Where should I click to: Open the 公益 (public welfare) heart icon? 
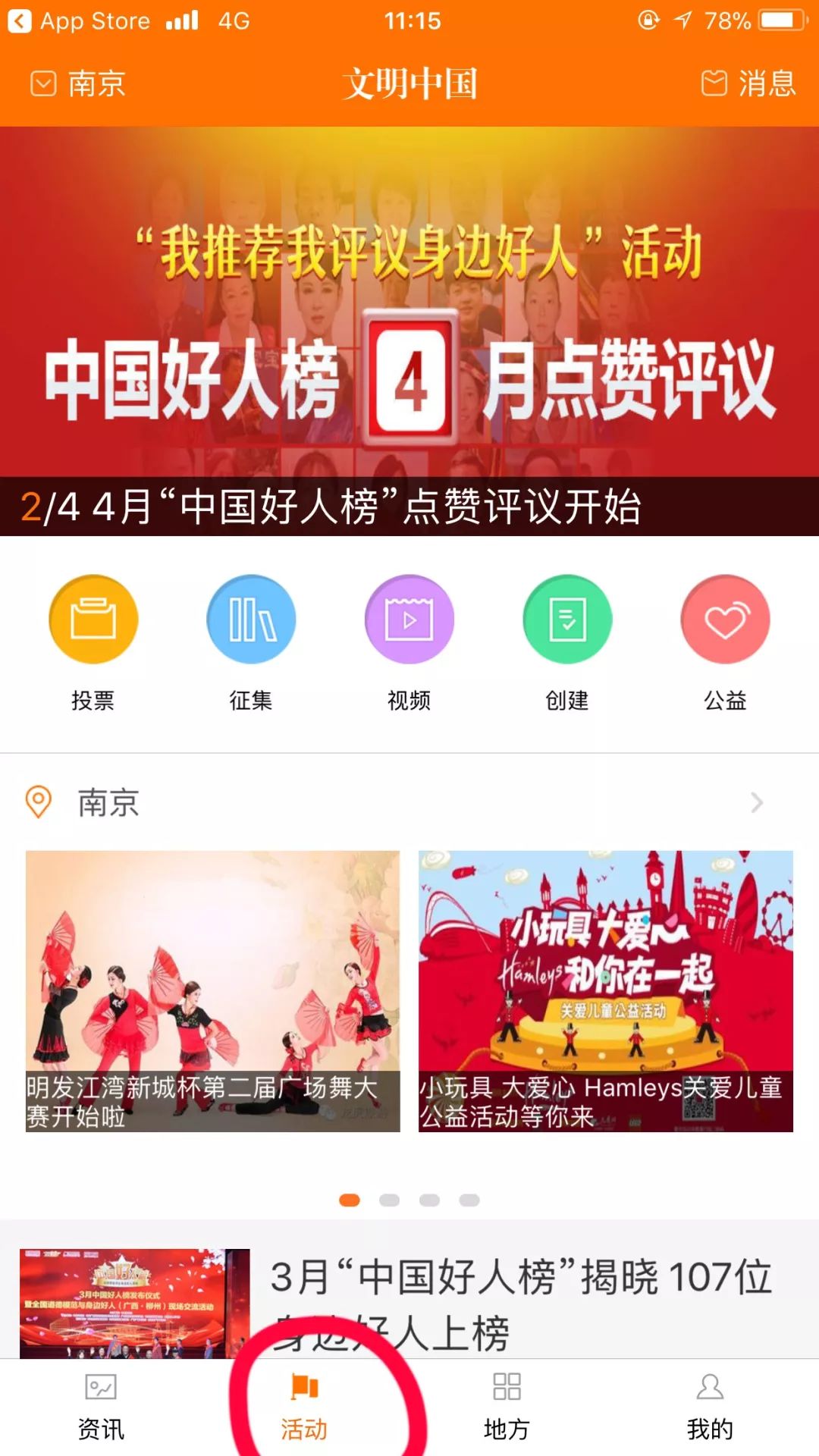(x=725, y=619)
